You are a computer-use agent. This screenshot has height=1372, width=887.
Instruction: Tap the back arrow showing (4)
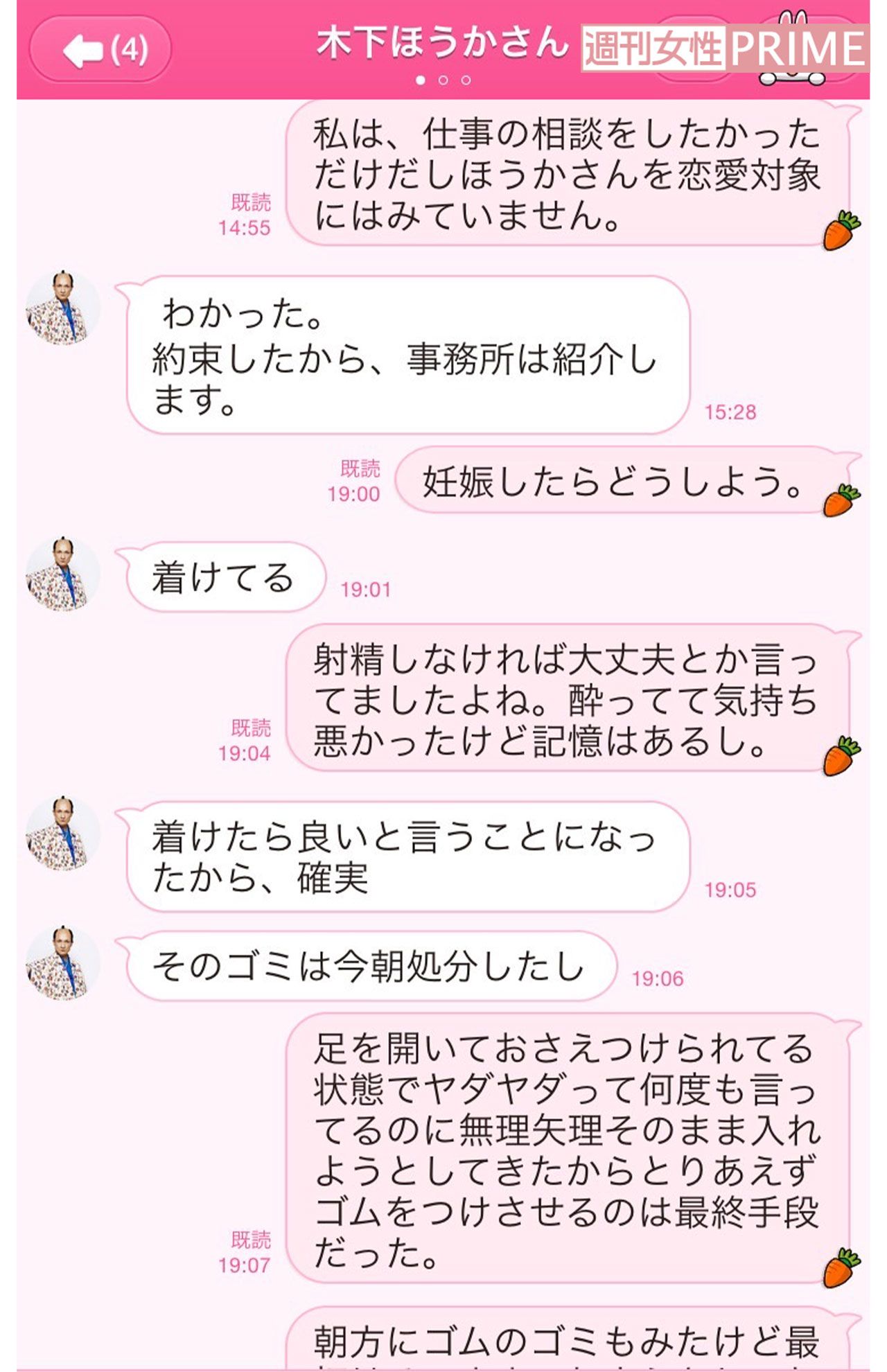coord(103,49)
